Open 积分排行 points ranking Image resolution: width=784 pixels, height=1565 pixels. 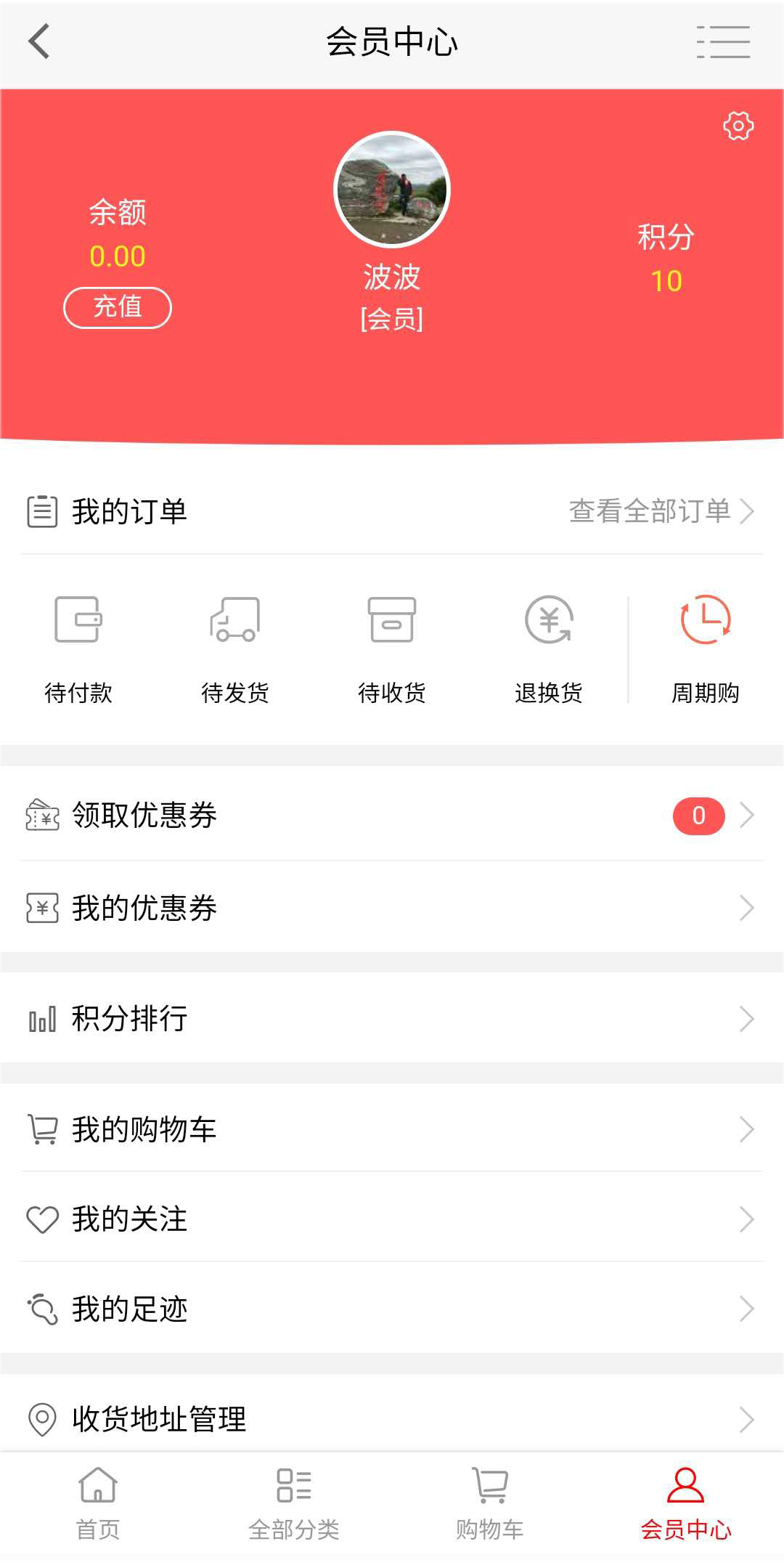tap(392, 1018)
